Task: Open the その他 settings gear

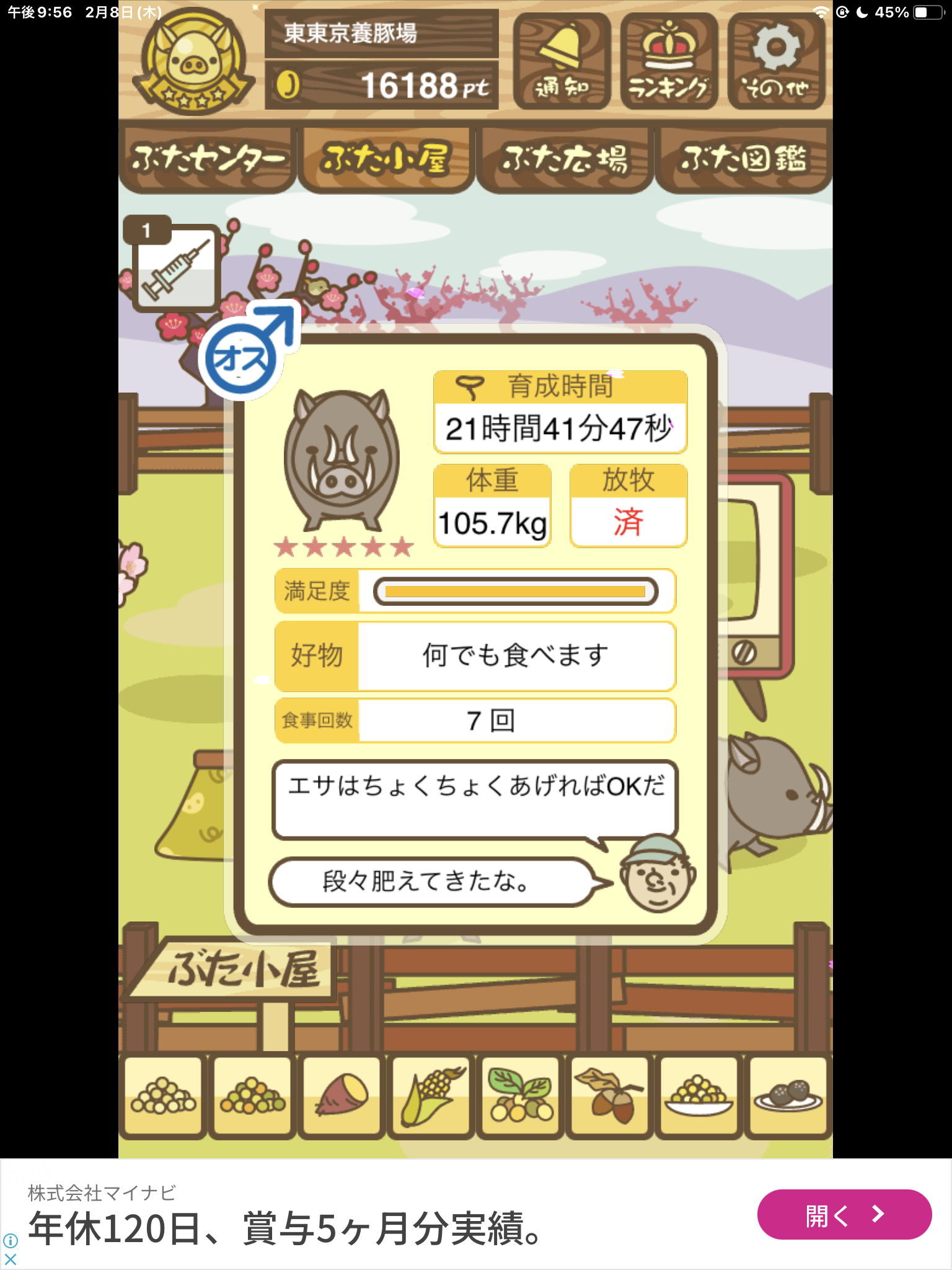Action: (776, 61)
